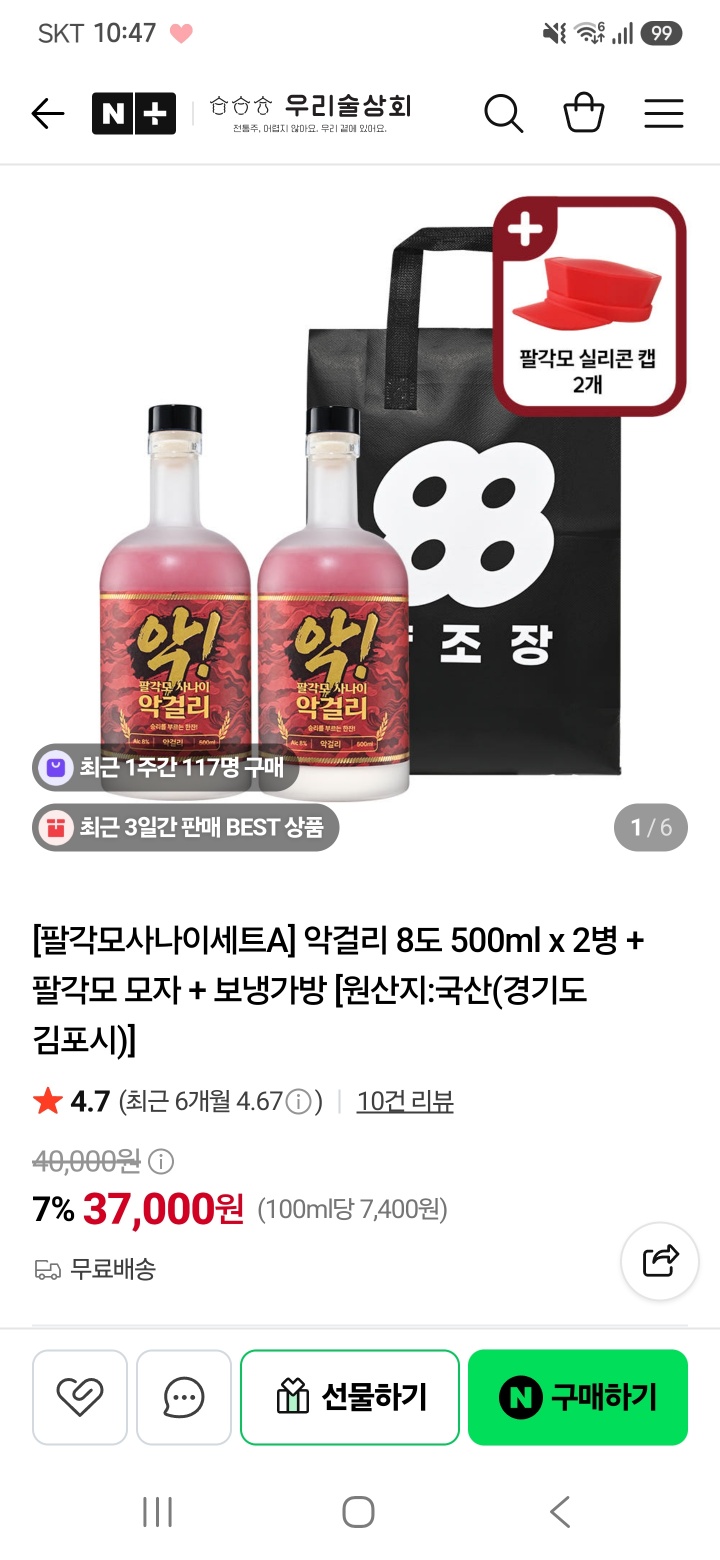Add this product to the wishlist
Image resolution: width=720 pixels, height=1560 pixels.
(x=80, y=1397)
